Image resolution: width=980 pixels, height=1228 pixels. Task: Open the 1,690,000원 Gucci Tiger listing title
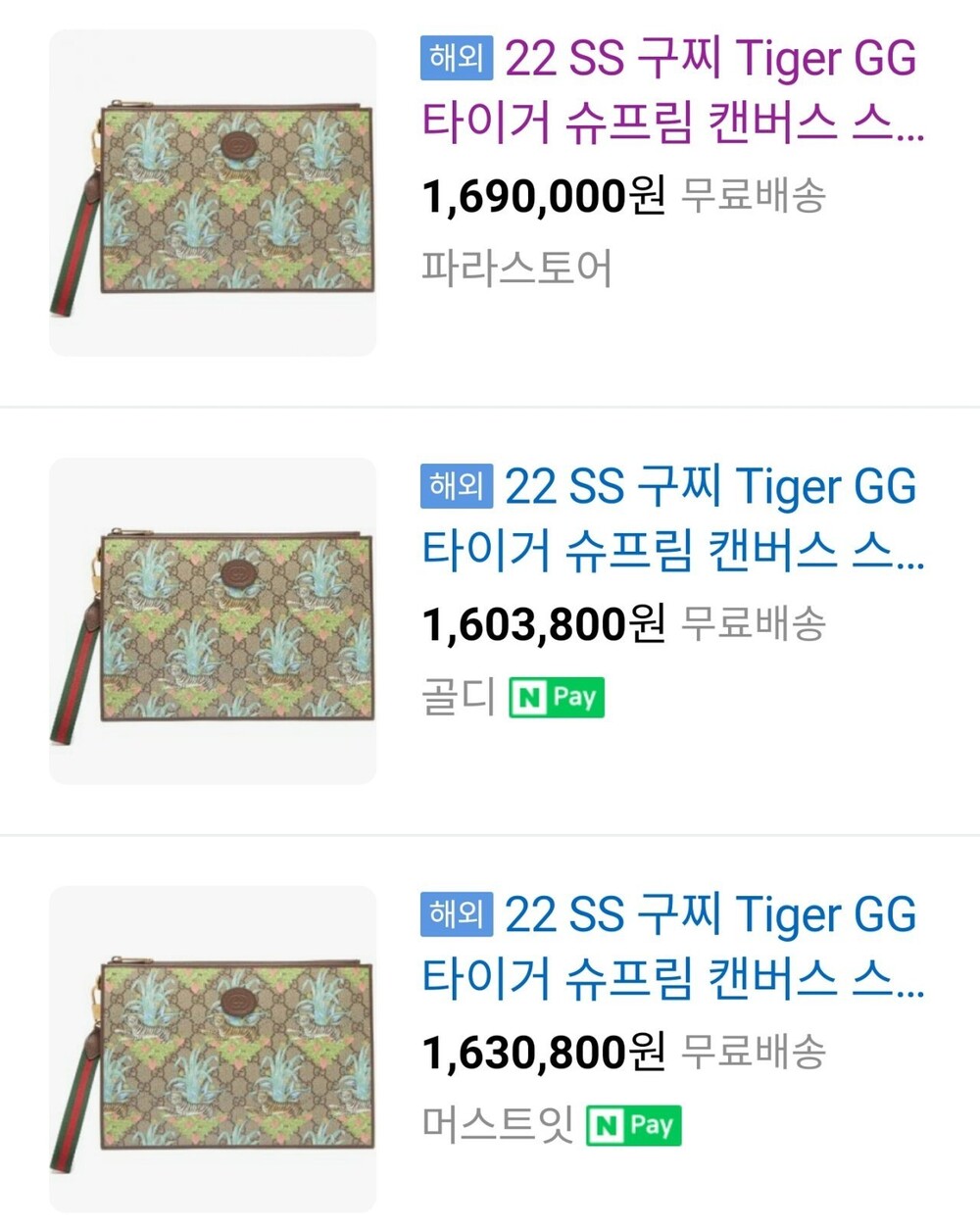coord(673,90)
